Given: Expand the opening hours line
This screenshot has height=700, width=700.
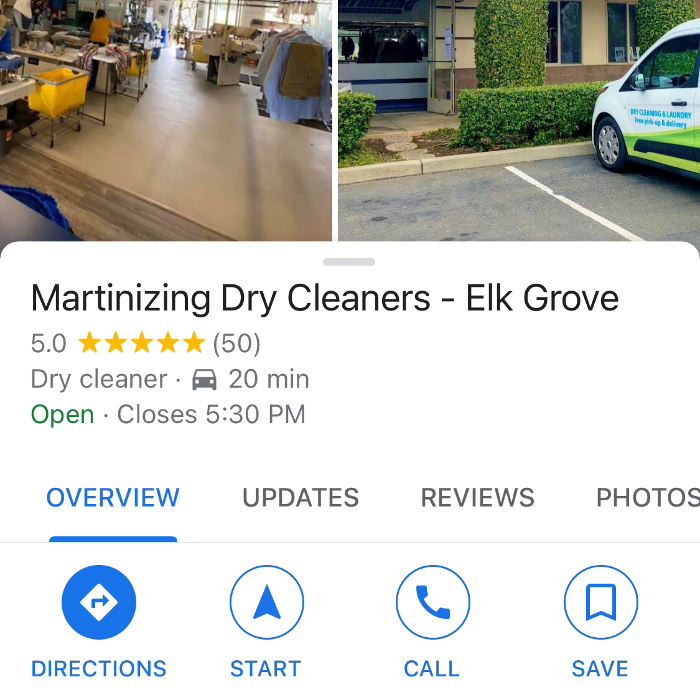Looking at the screenshot, I should tap(168, 414).
